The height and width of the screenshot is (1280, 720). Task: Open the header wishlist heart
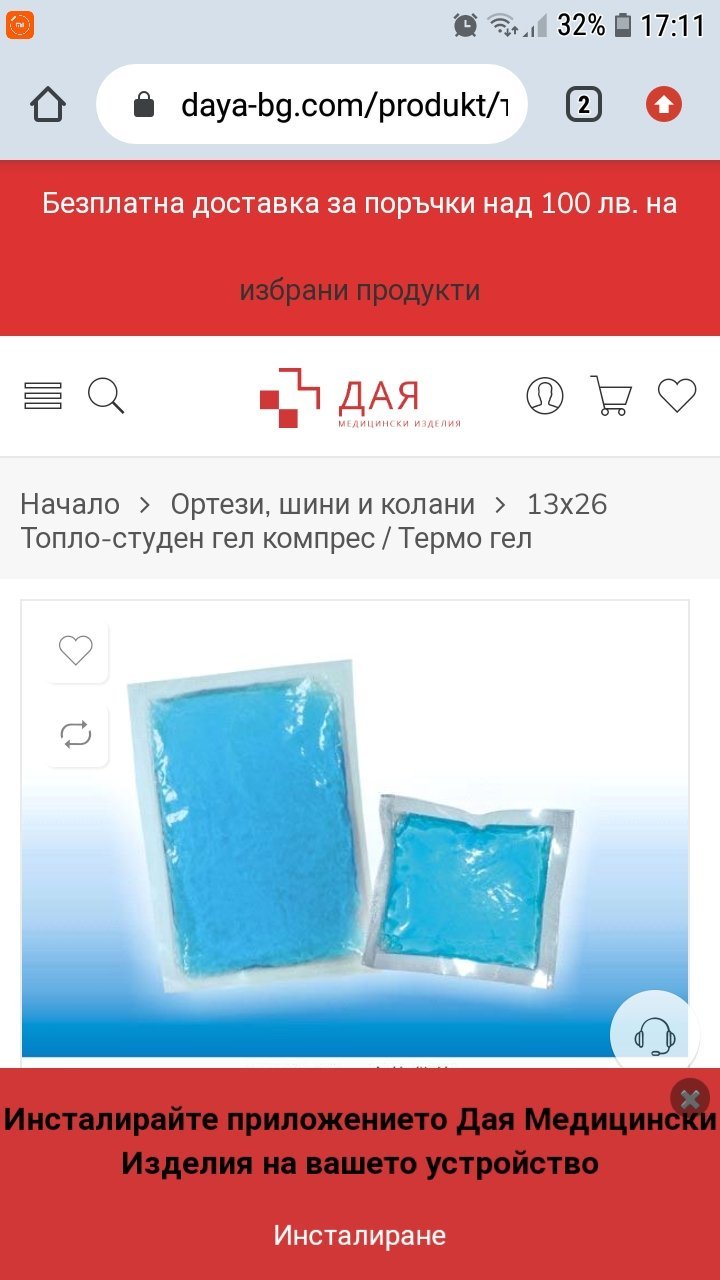coord(677,396)
